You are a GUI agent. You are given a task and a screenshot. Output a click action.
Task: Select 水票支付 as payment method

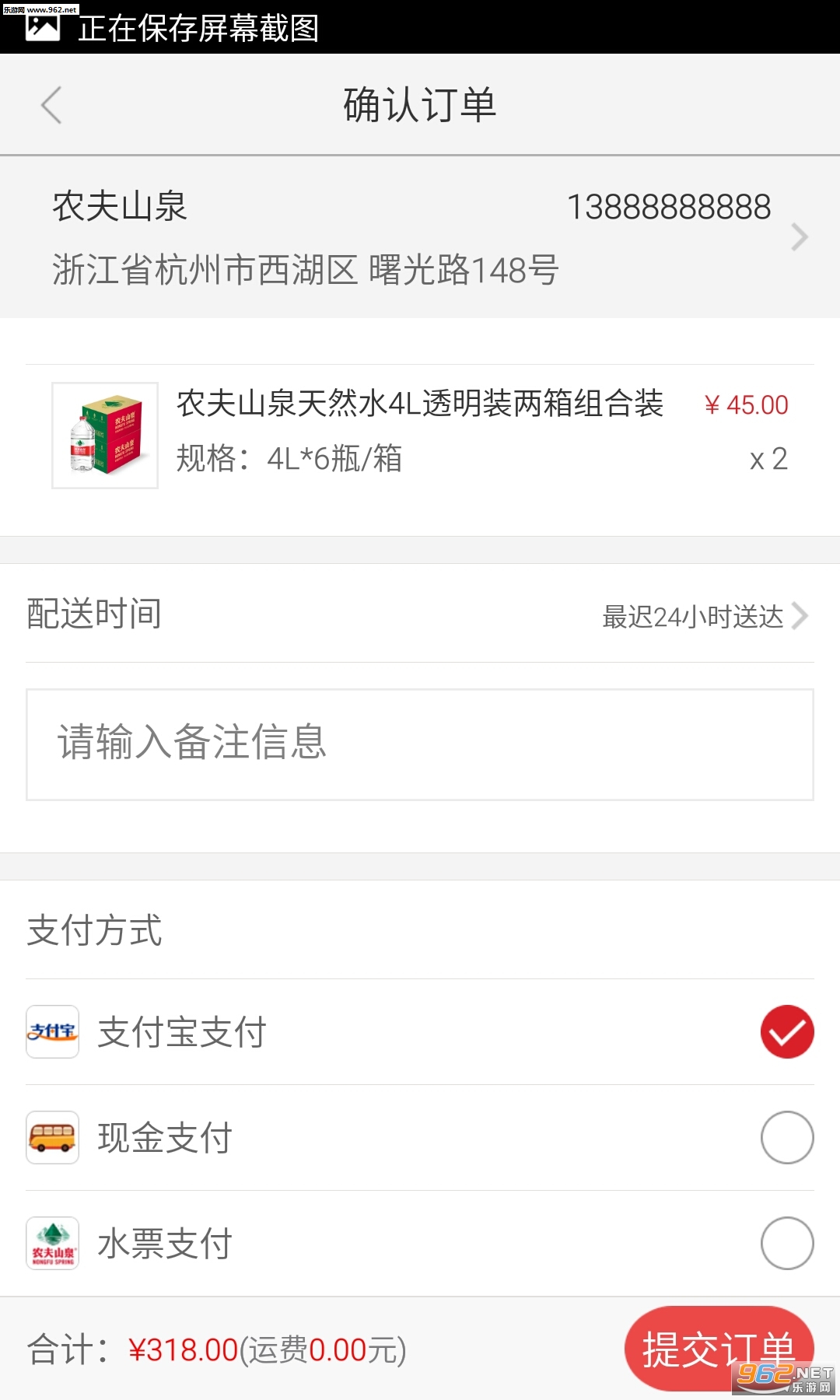786,1243
